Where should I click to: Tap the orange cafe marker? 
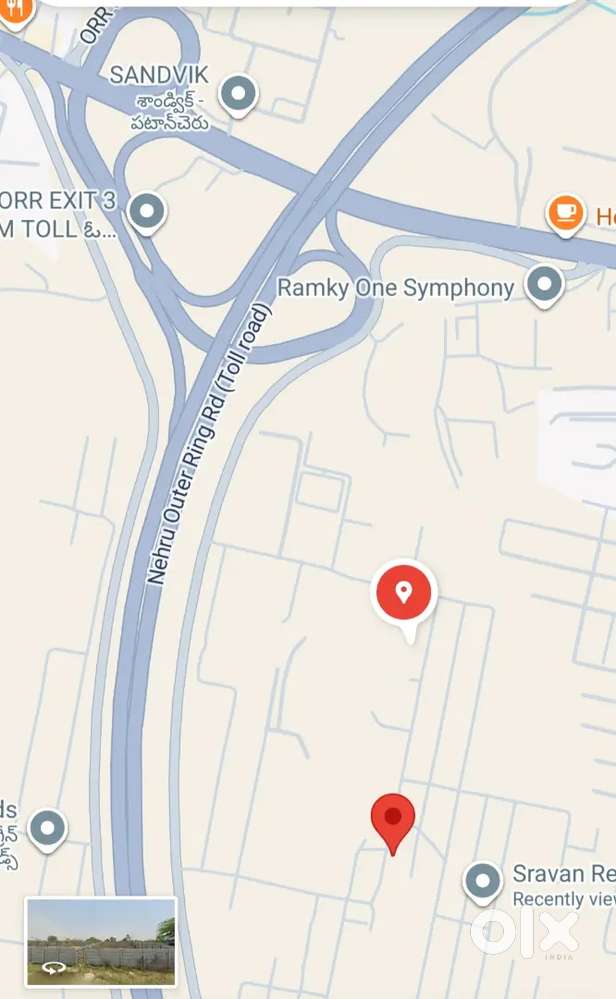565,215
